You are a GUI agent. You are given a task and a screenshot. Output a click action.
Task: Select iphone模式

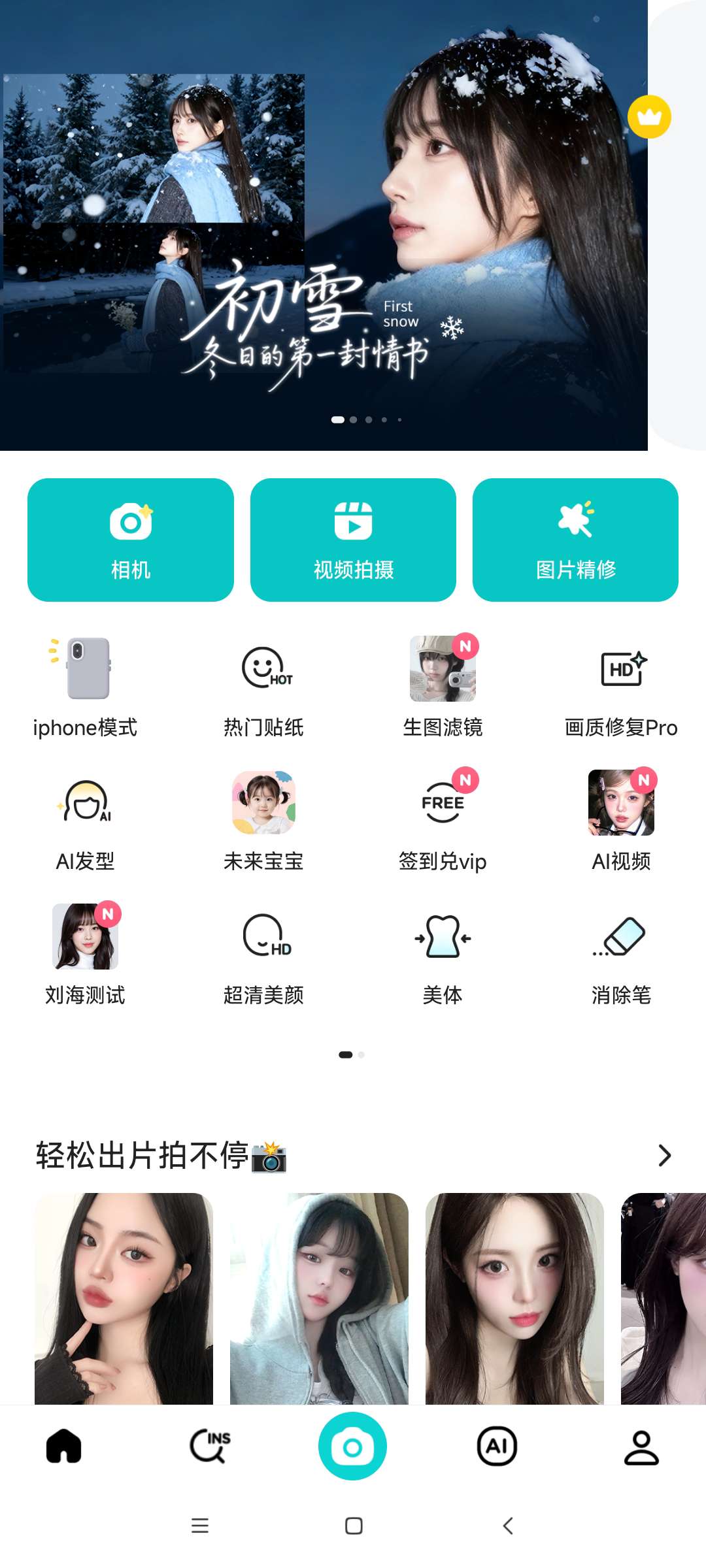point(86,686)
